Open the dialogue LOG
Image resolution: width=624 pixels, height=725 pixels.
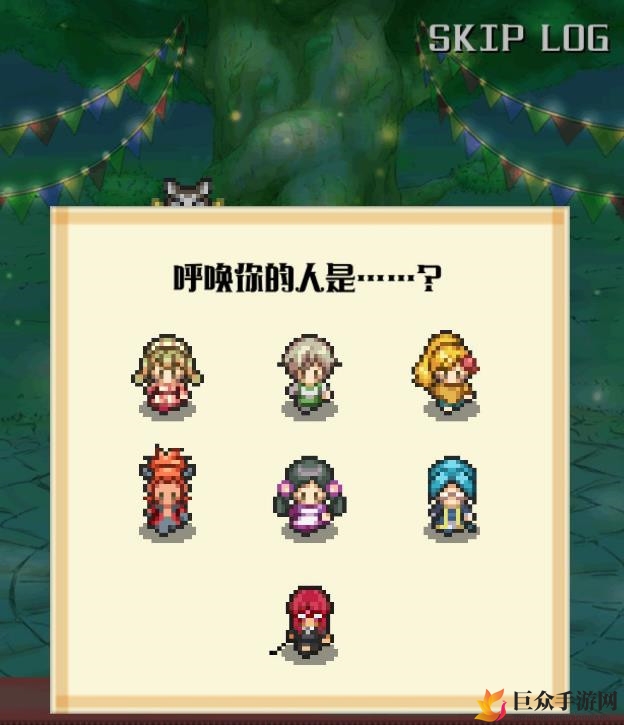pos(574,38)
